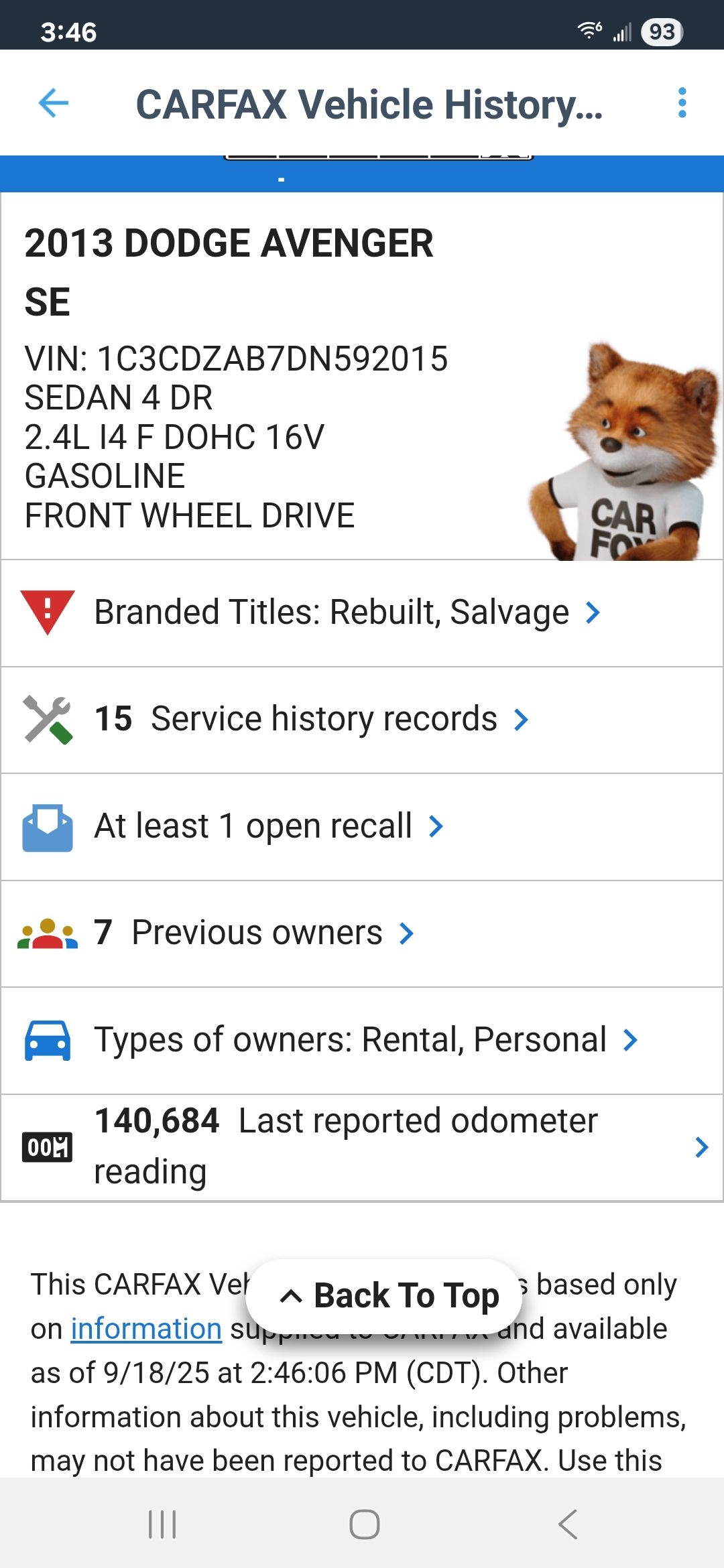724x1568 pixels.
Task: Tap the Back To Top button
Action: pyautogui.click(x=384, y=1296)
